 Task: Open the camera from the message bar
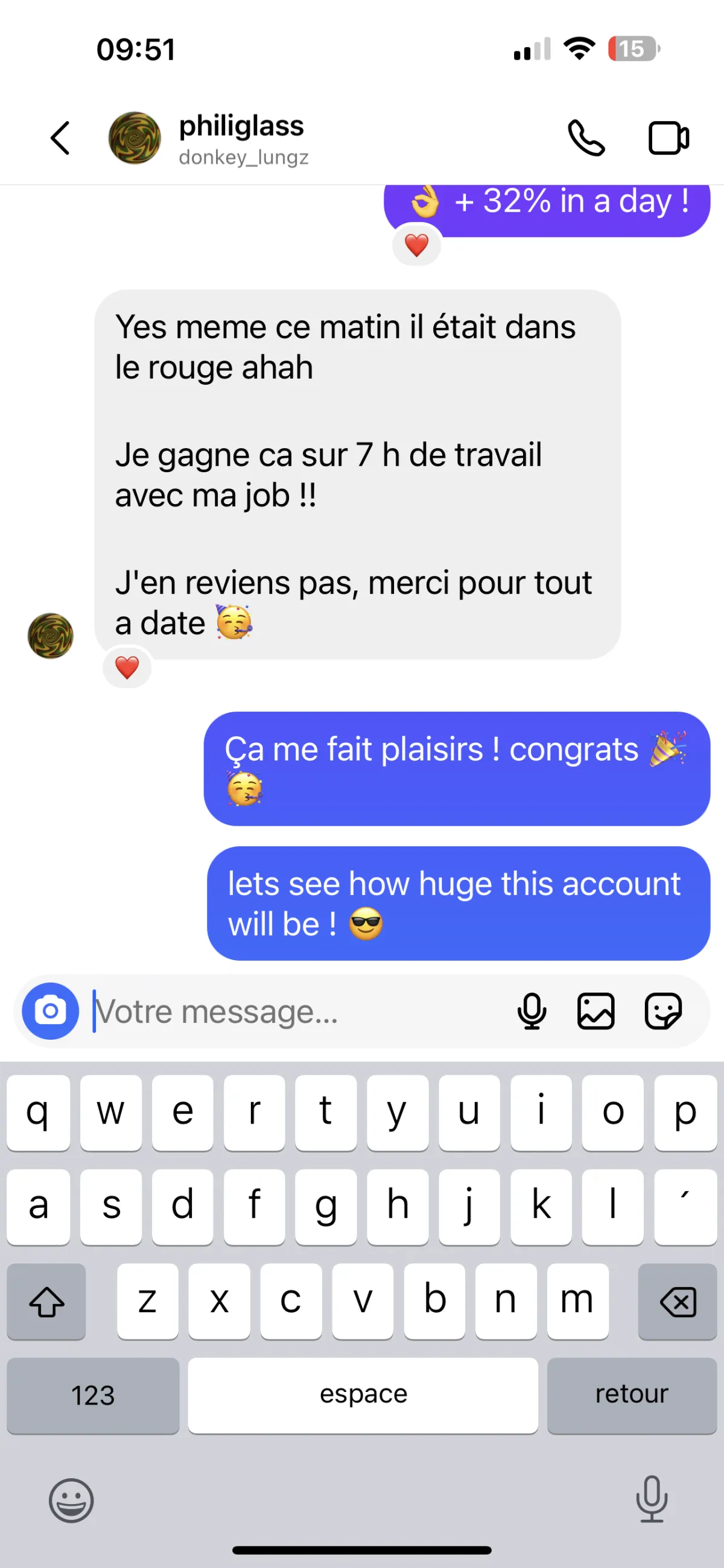pos(51,1011)
